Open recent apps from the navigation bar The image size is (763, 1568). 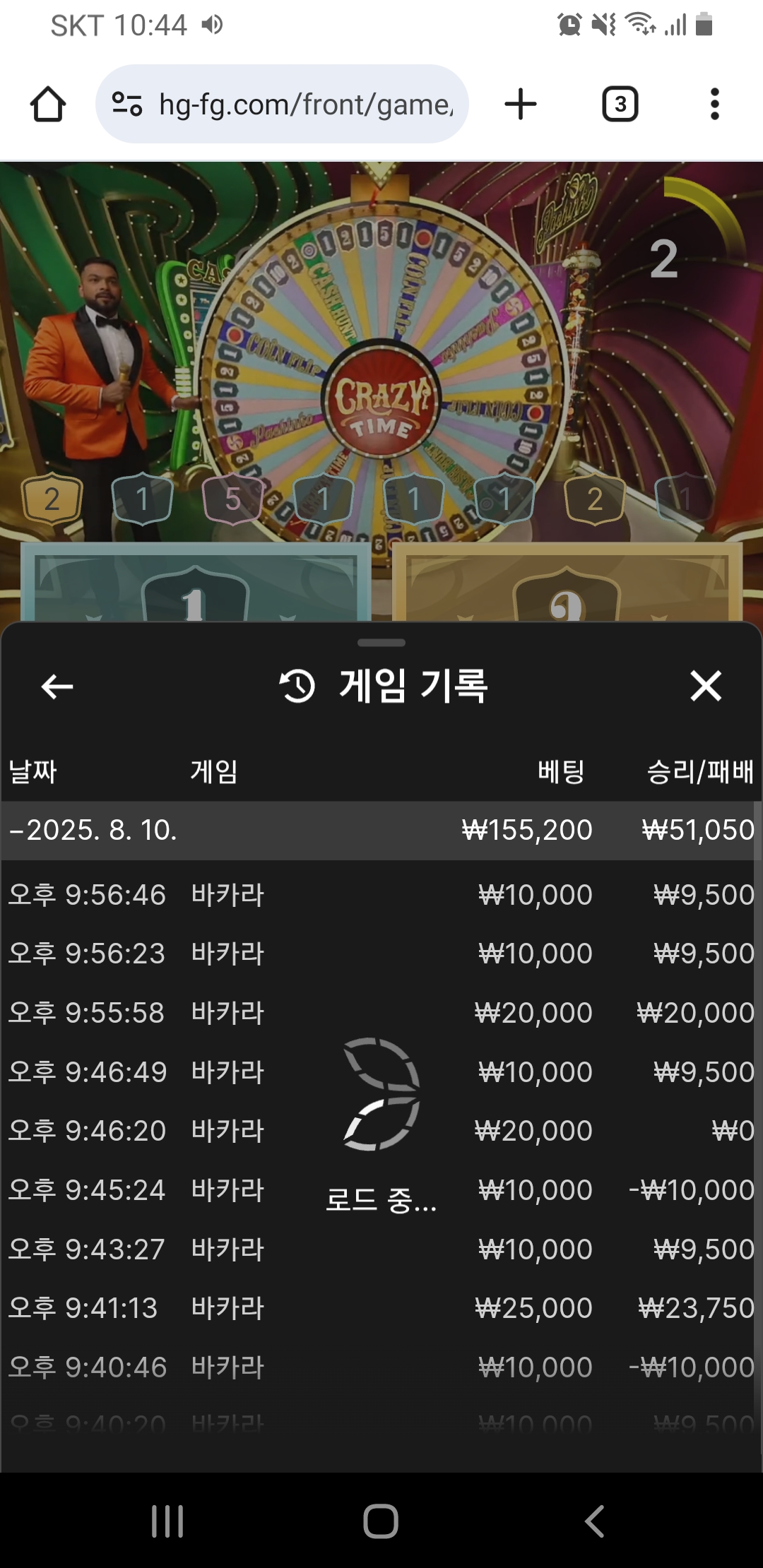(x=167, y=1521)
